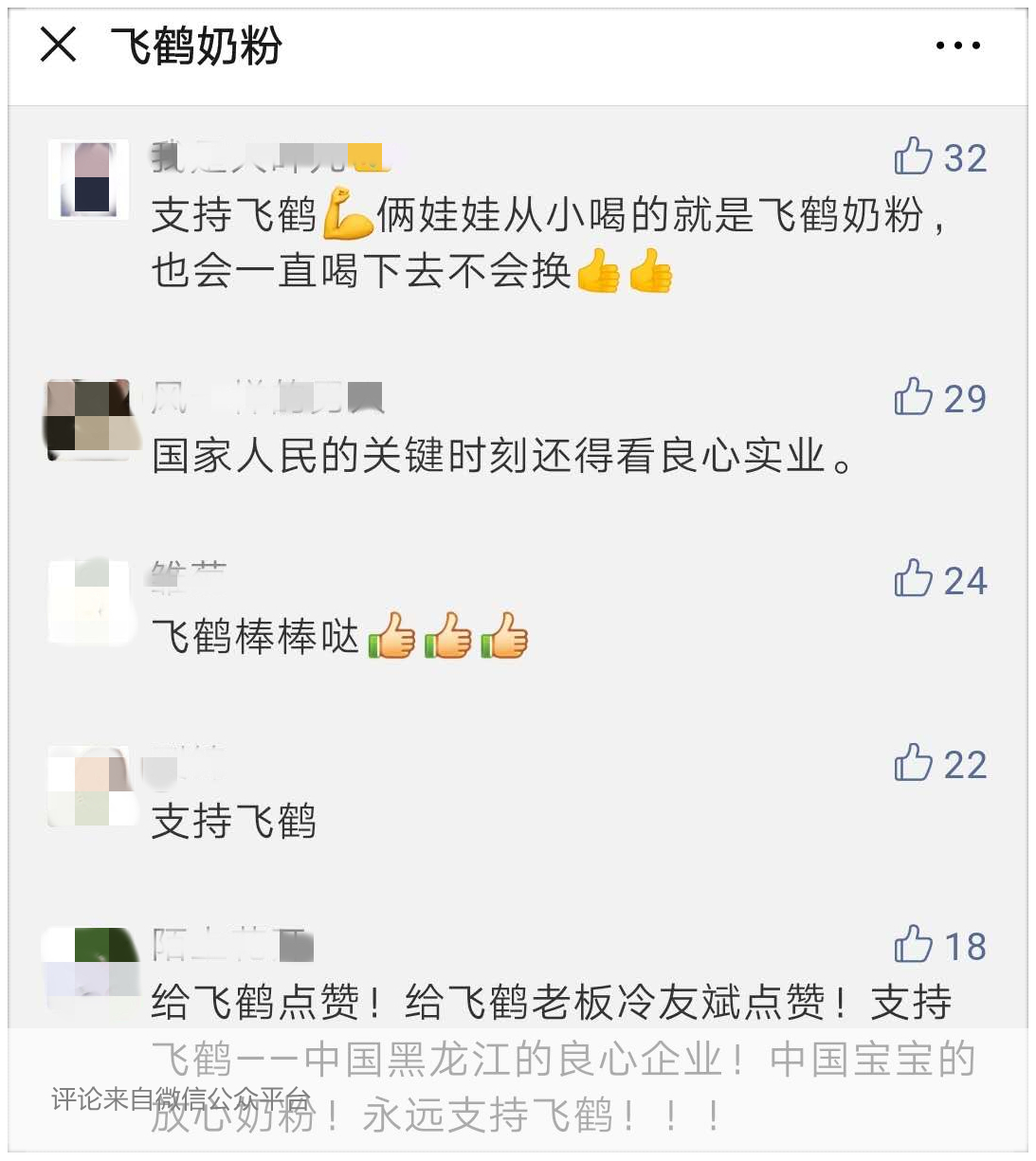Like the 国家人民的关键时刻 comment
Screen dimensions: 1036x1161
(914, 397)
